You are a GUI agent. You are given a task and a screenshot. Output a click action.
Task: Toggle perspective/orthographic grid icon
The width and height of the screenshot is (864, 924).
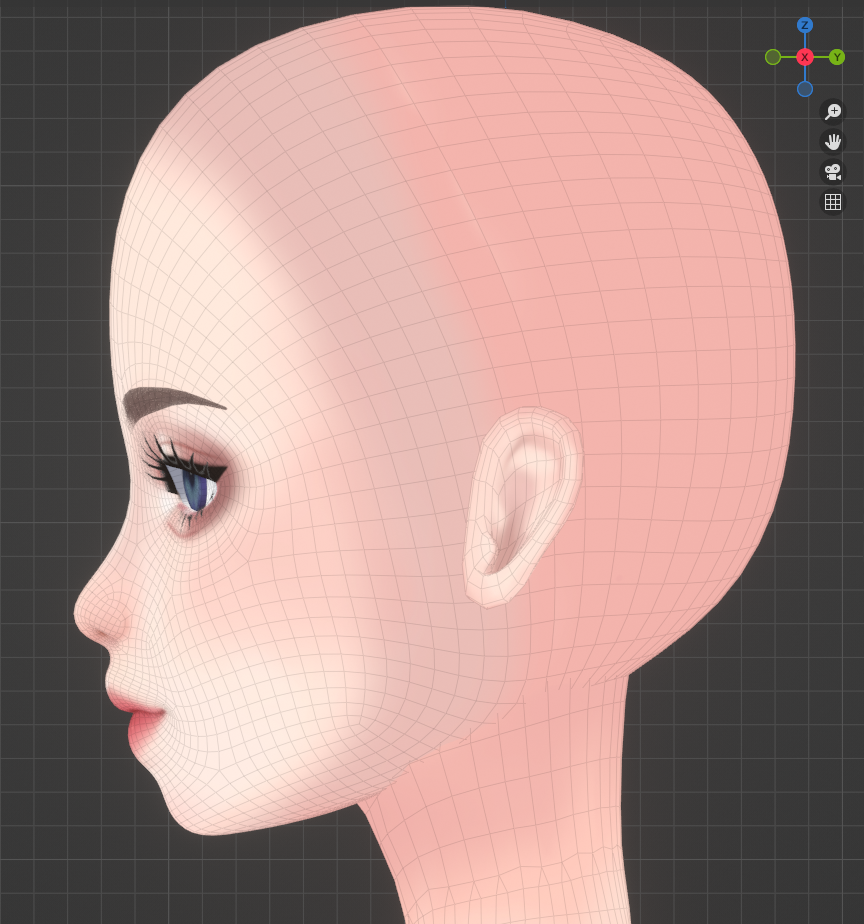click(x=832, y=202)
